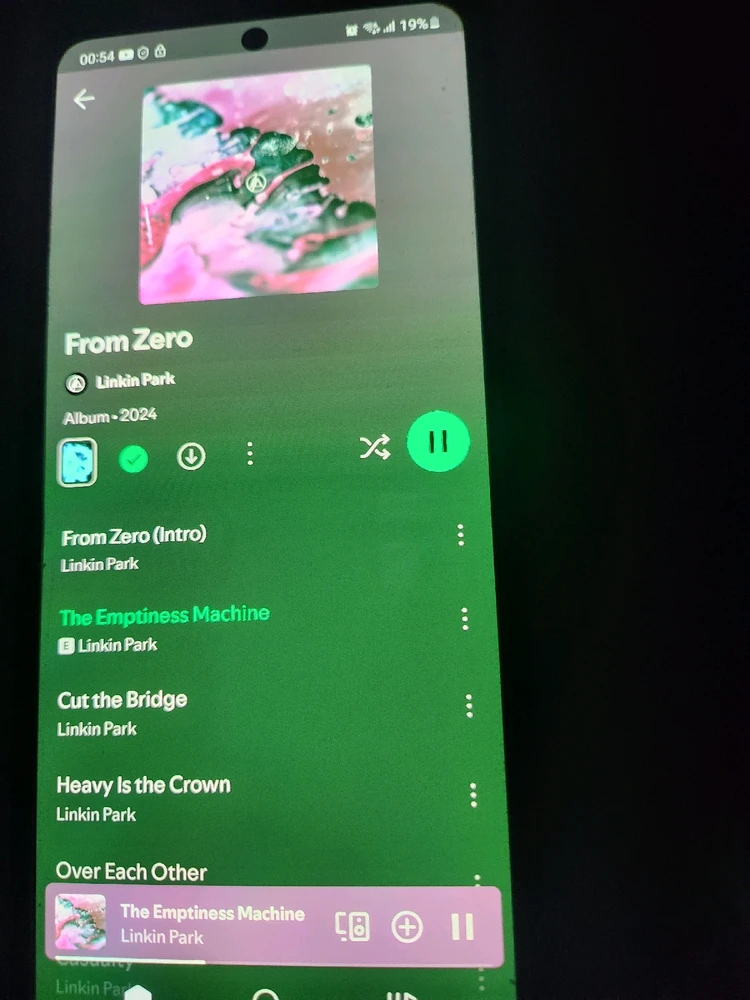Image resolution: width=750 pixels, height=1000 pixels.
Task: Open options for Heavy Is the Crown
Action: [473, 795]
